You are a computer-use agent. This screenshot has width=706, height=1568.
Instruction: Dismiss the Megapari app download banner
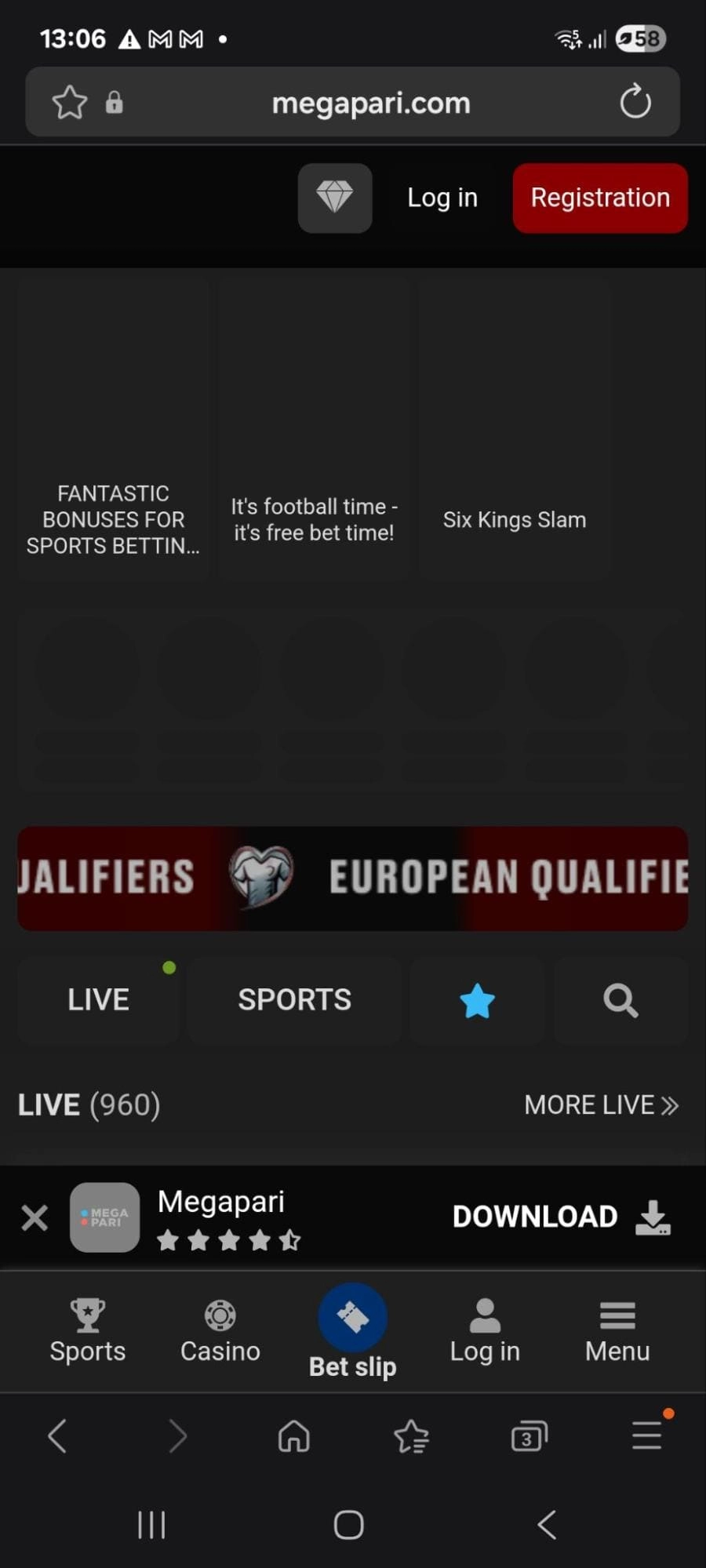[35, 1217]
